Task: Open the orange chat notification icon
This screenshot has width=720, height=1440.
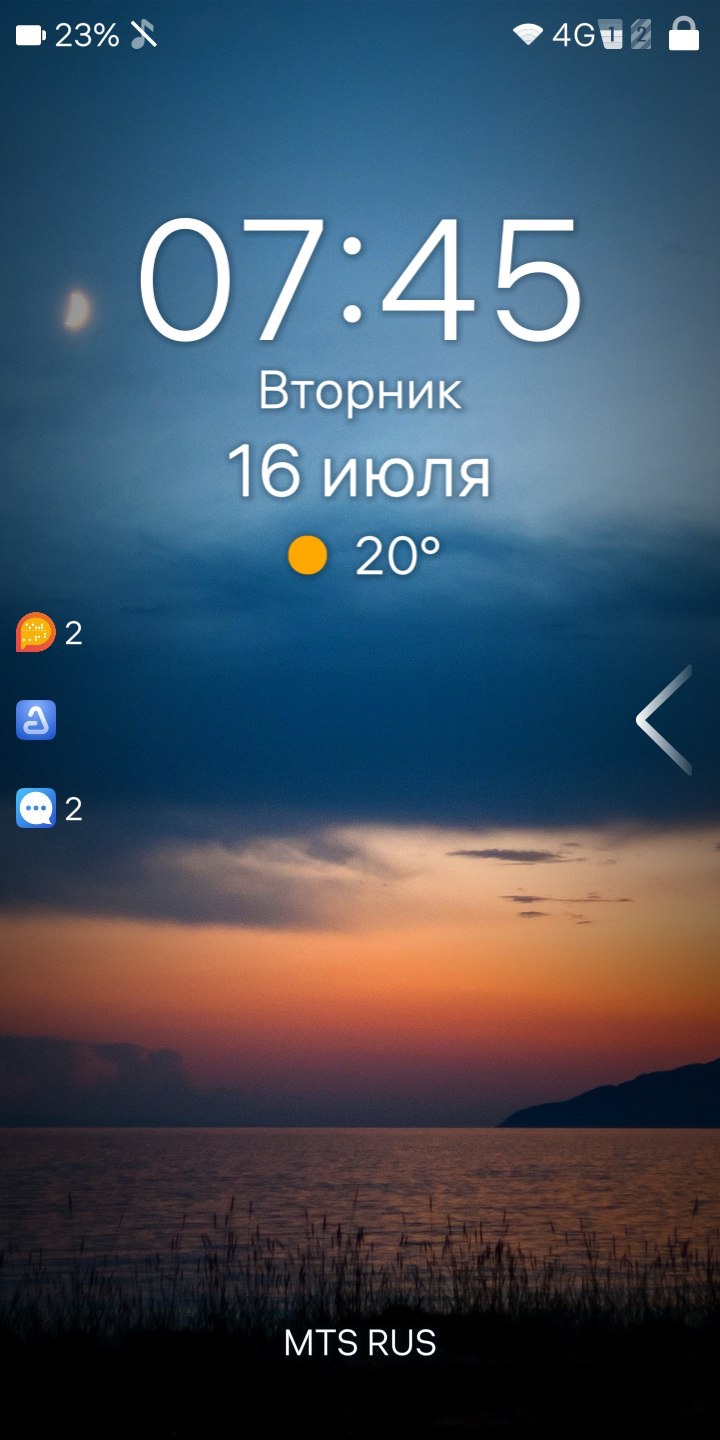Action: coord(36,633)
